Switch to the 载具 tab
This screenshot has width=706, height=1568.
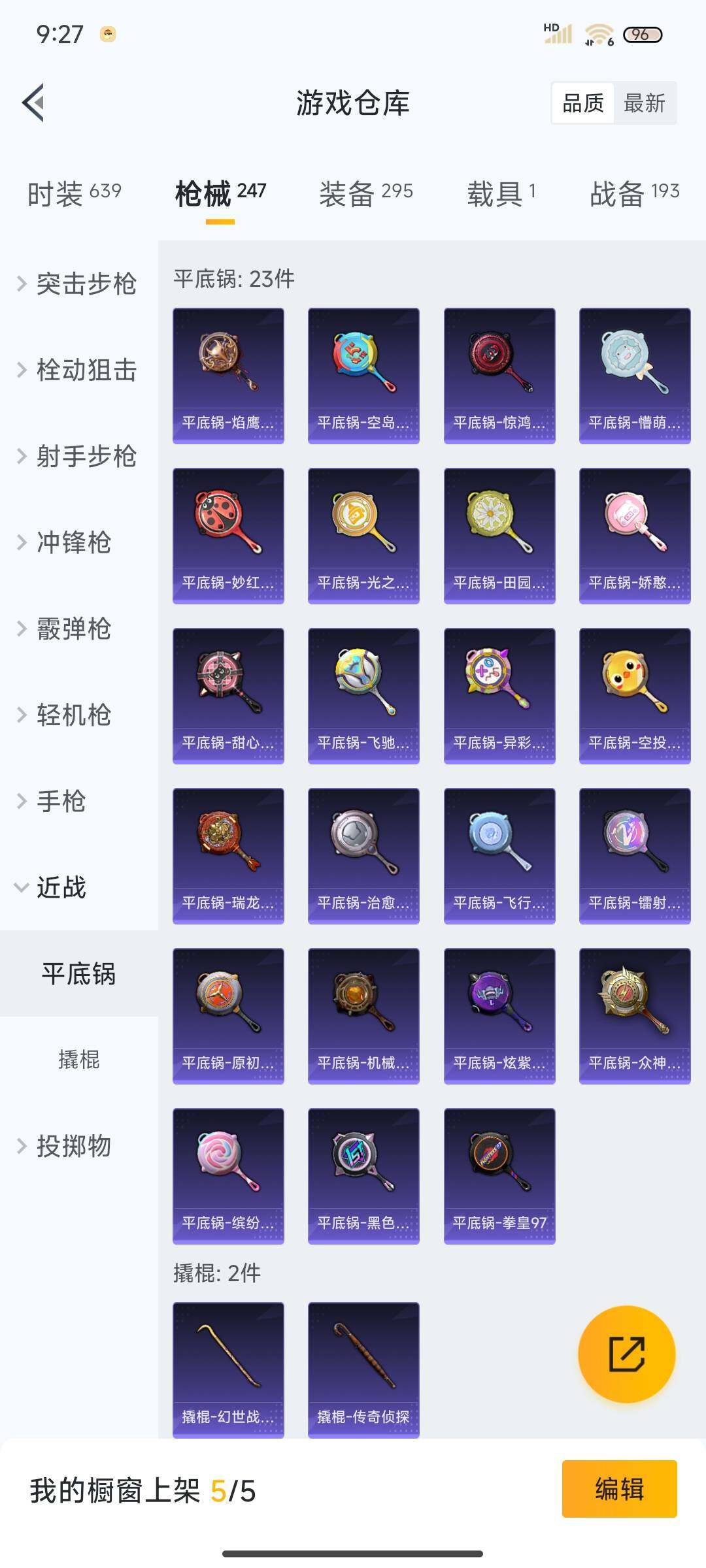click(x=501, y=193)
